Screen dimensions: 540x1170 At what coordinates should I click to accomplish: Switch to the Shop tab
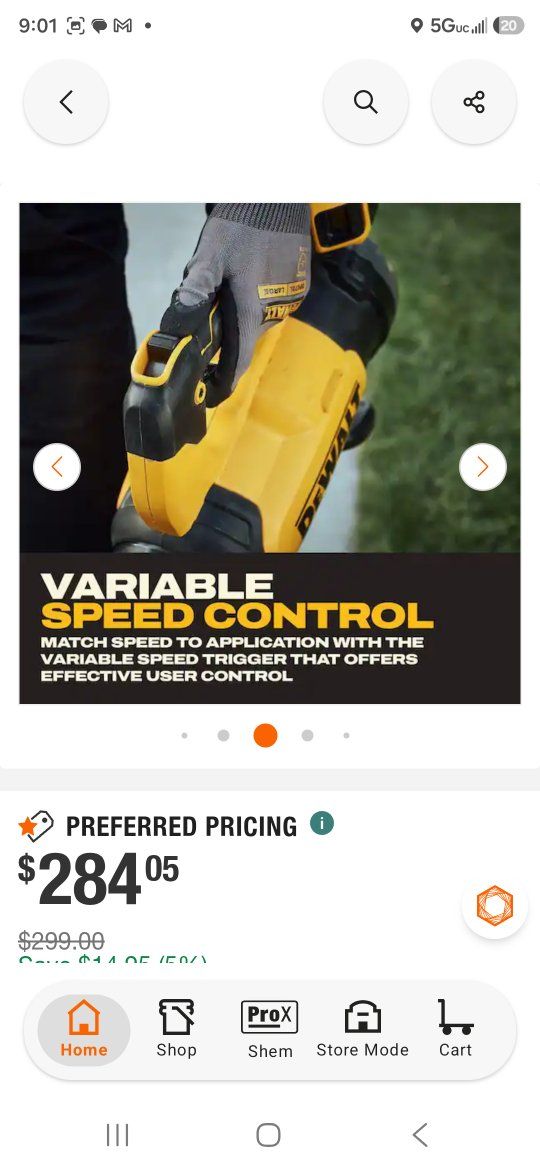click(x=176, y=1030)
